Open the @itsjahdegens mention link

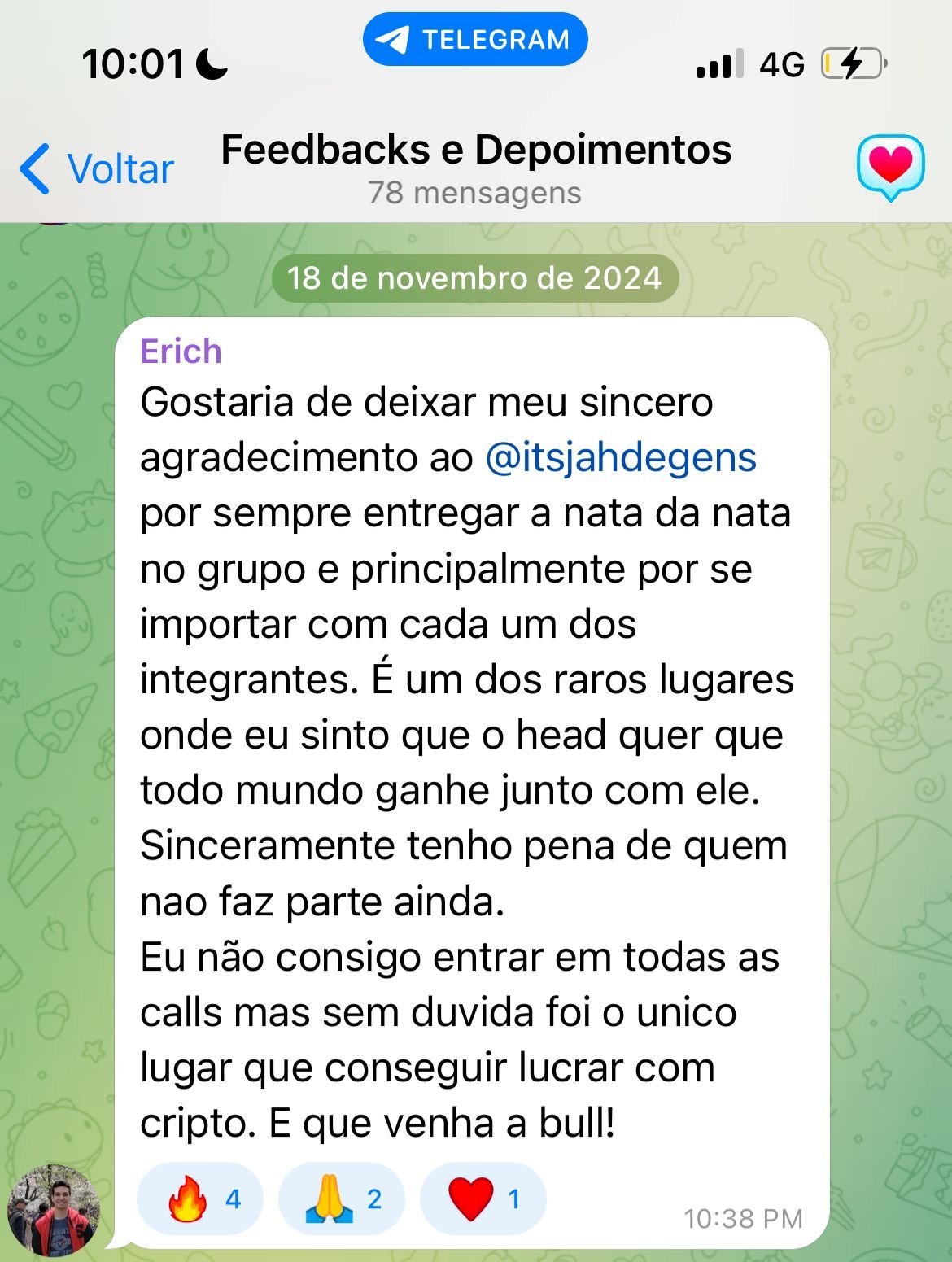(620, 457)
